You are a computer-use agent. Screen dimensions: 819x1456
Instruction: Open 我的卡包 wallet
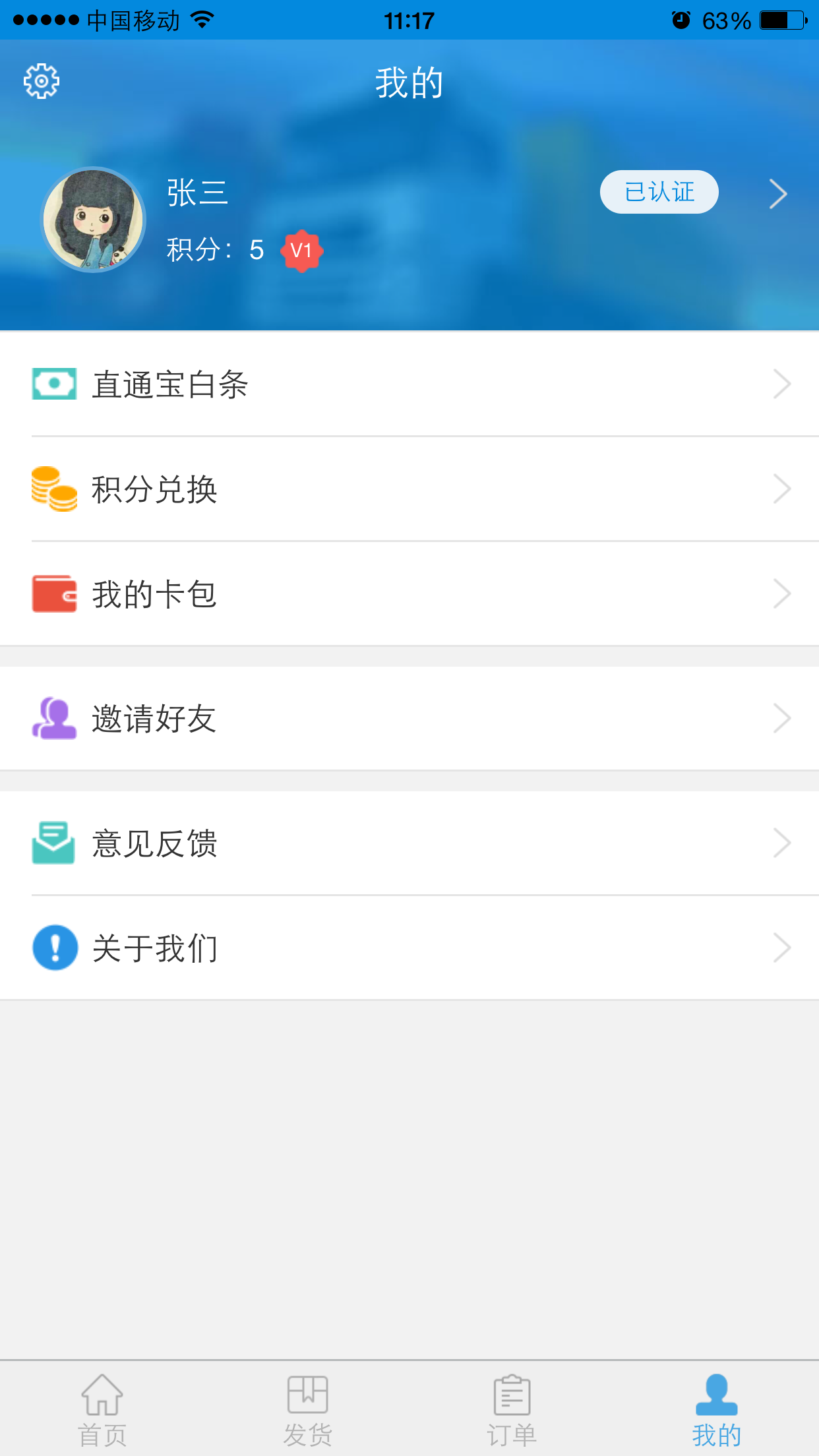(409, 593)
